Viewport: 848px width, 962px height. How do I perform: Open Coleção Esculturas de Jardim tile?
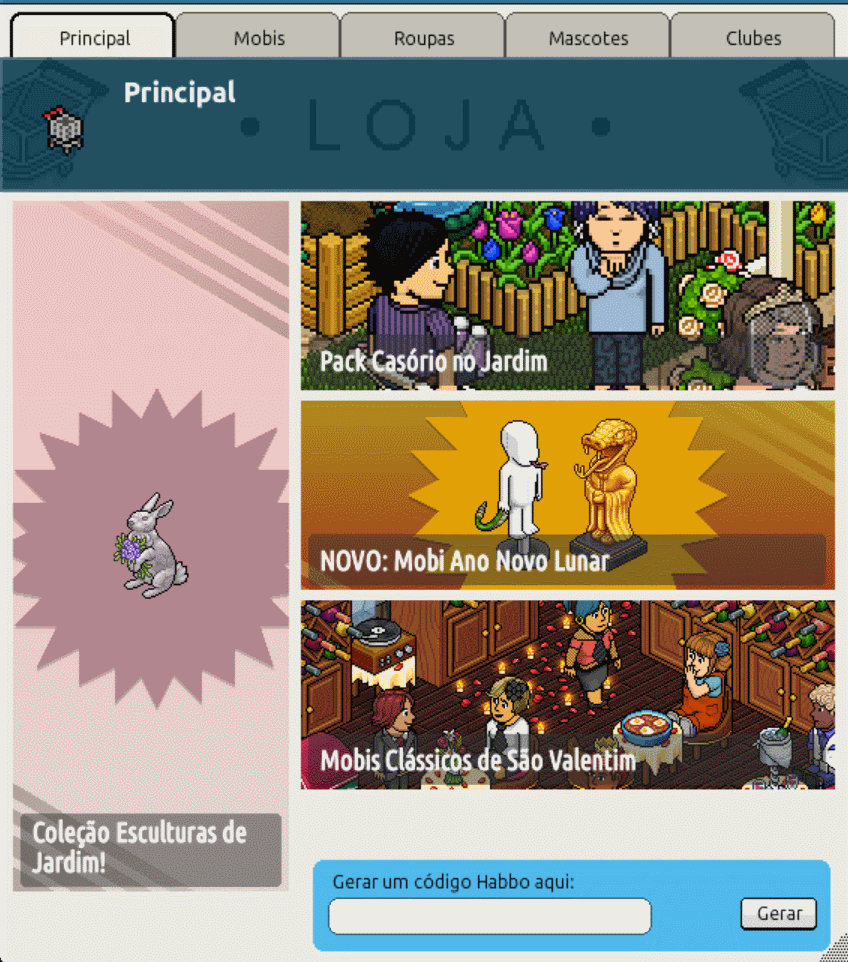tap(150, 546)
